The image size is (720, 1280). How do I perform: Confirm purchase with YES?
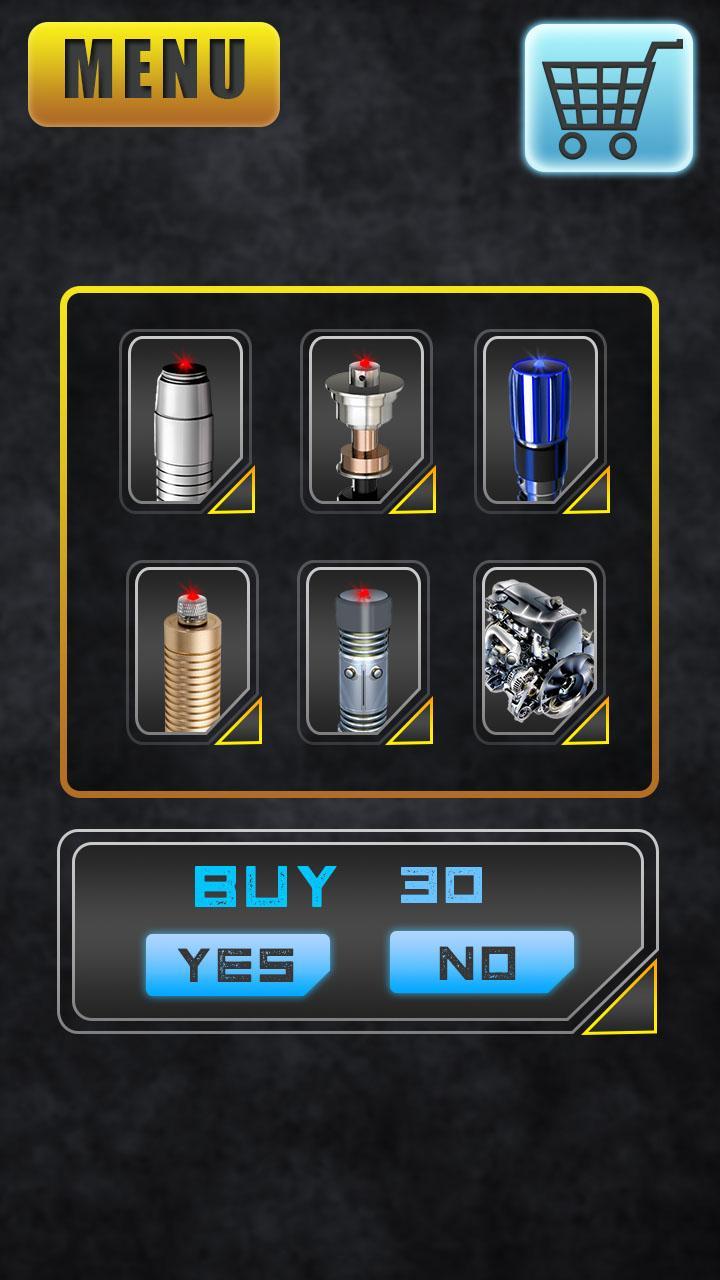237,965
